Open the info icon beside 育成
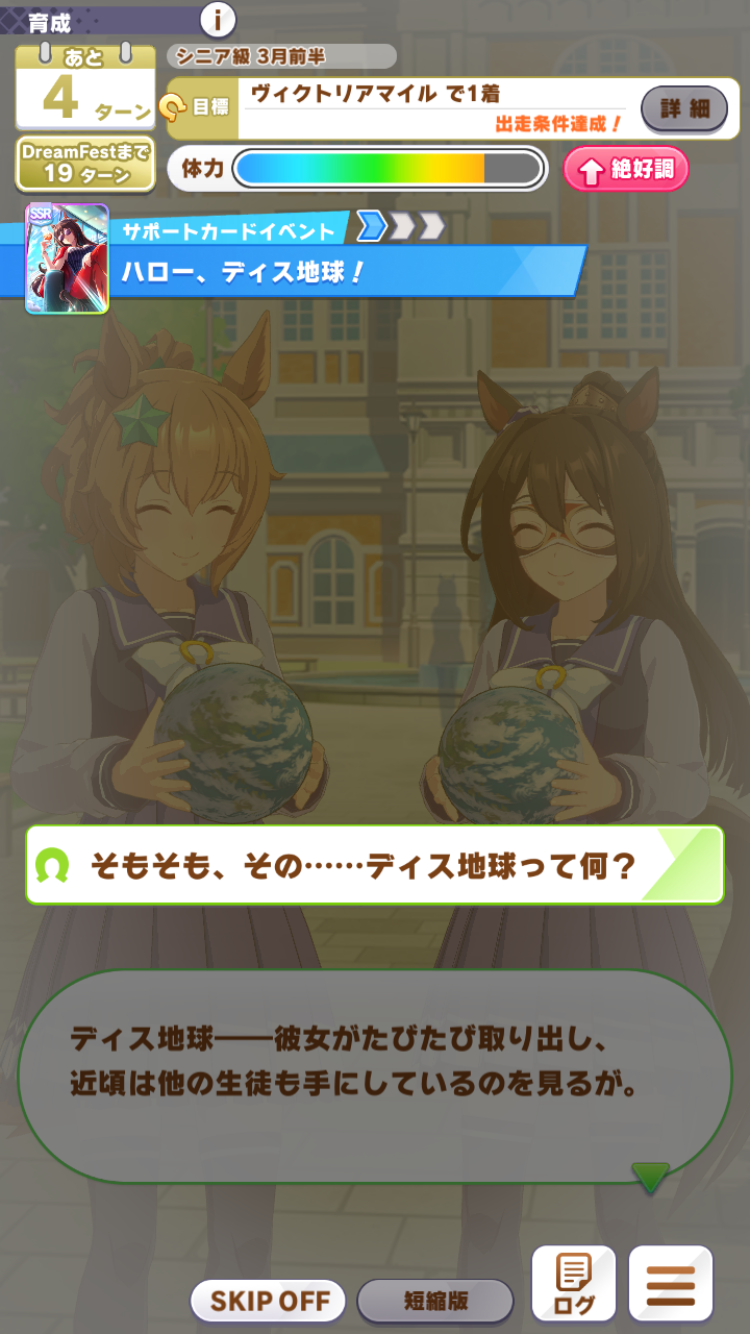Screen dimensions: 750x1334 pos(218,19)
